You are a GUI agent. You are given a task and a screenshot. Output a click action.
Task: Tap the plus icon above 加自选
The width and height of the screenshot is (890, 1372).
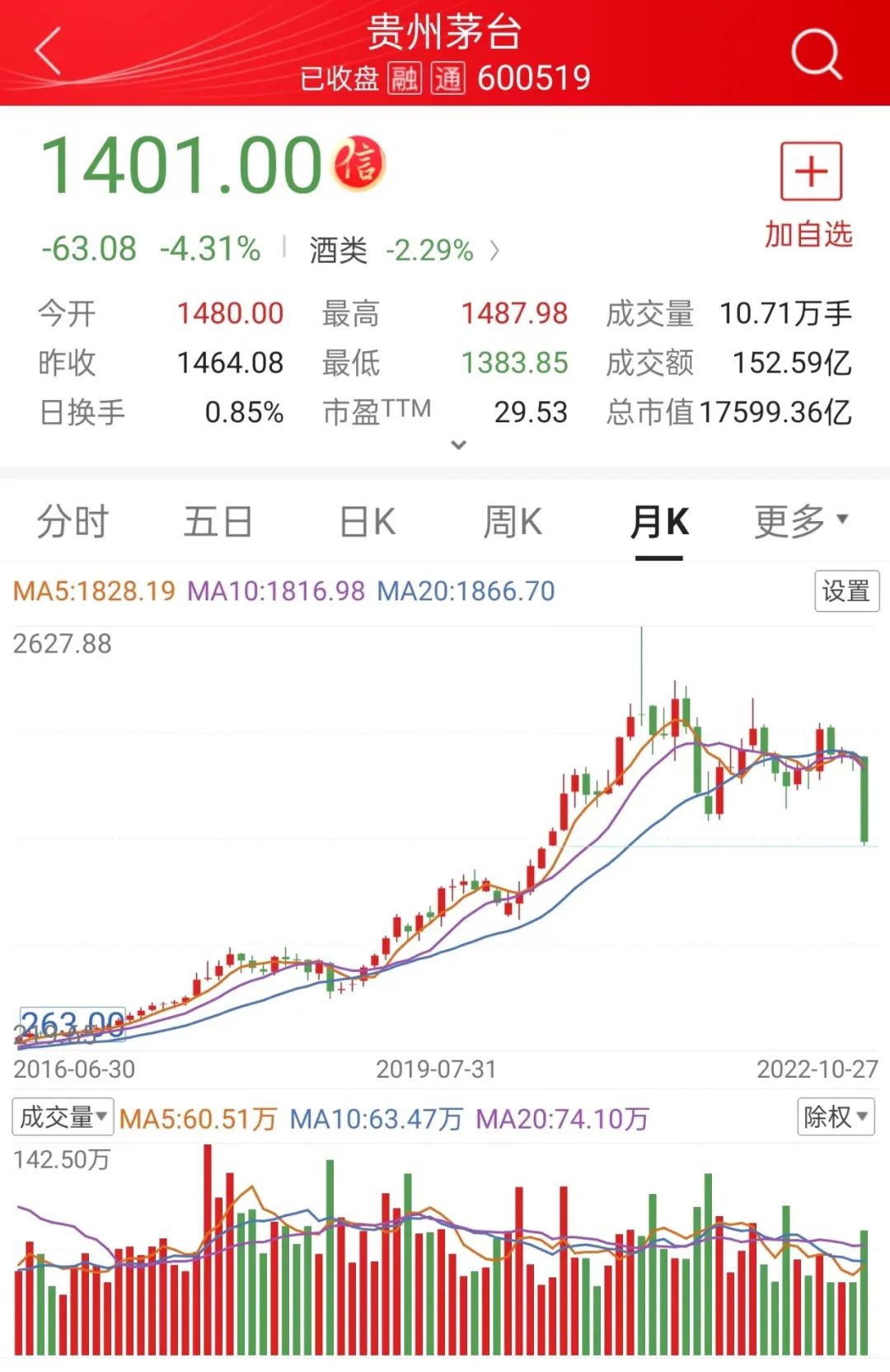(812, 171)
